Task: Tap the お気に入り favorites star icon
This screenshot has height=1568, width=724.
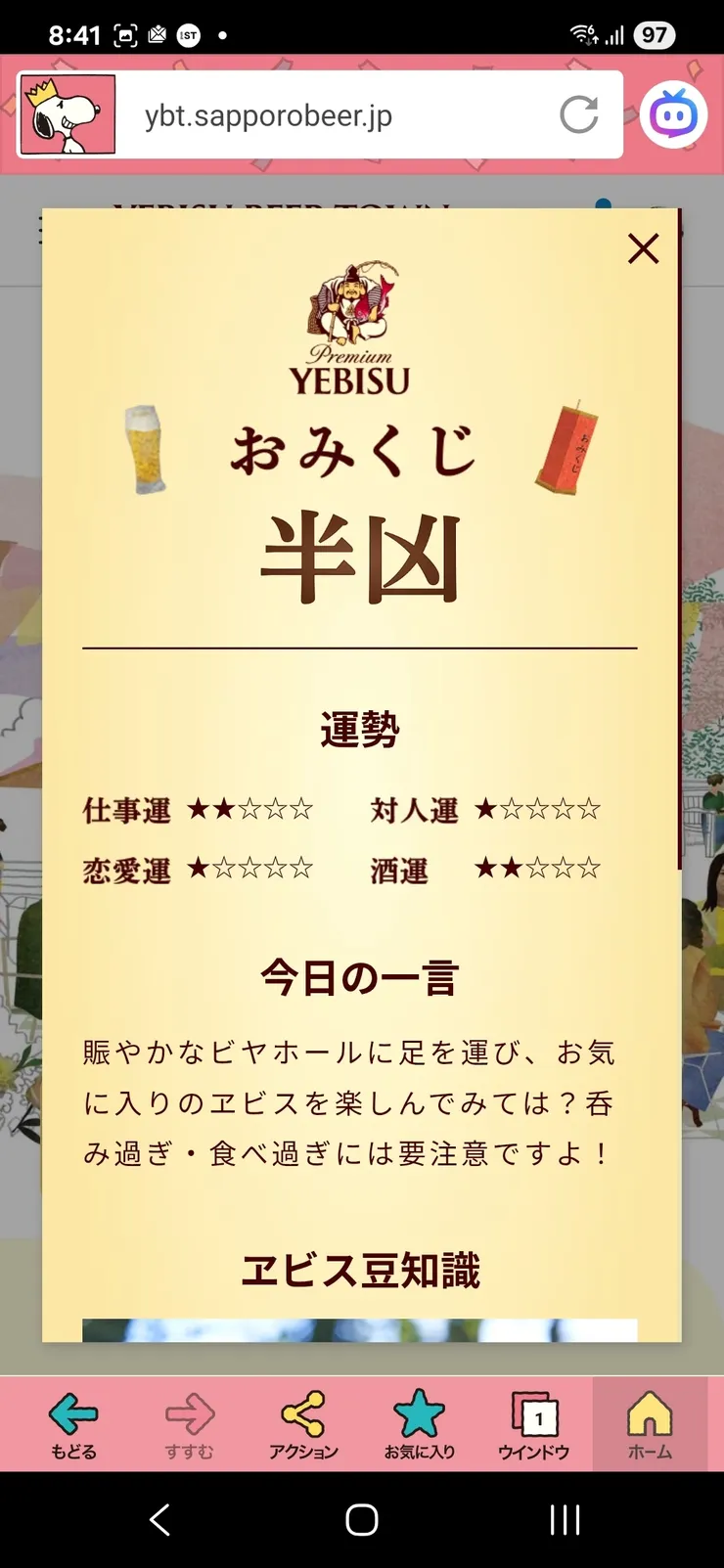Action: (x=419, y=1411)
